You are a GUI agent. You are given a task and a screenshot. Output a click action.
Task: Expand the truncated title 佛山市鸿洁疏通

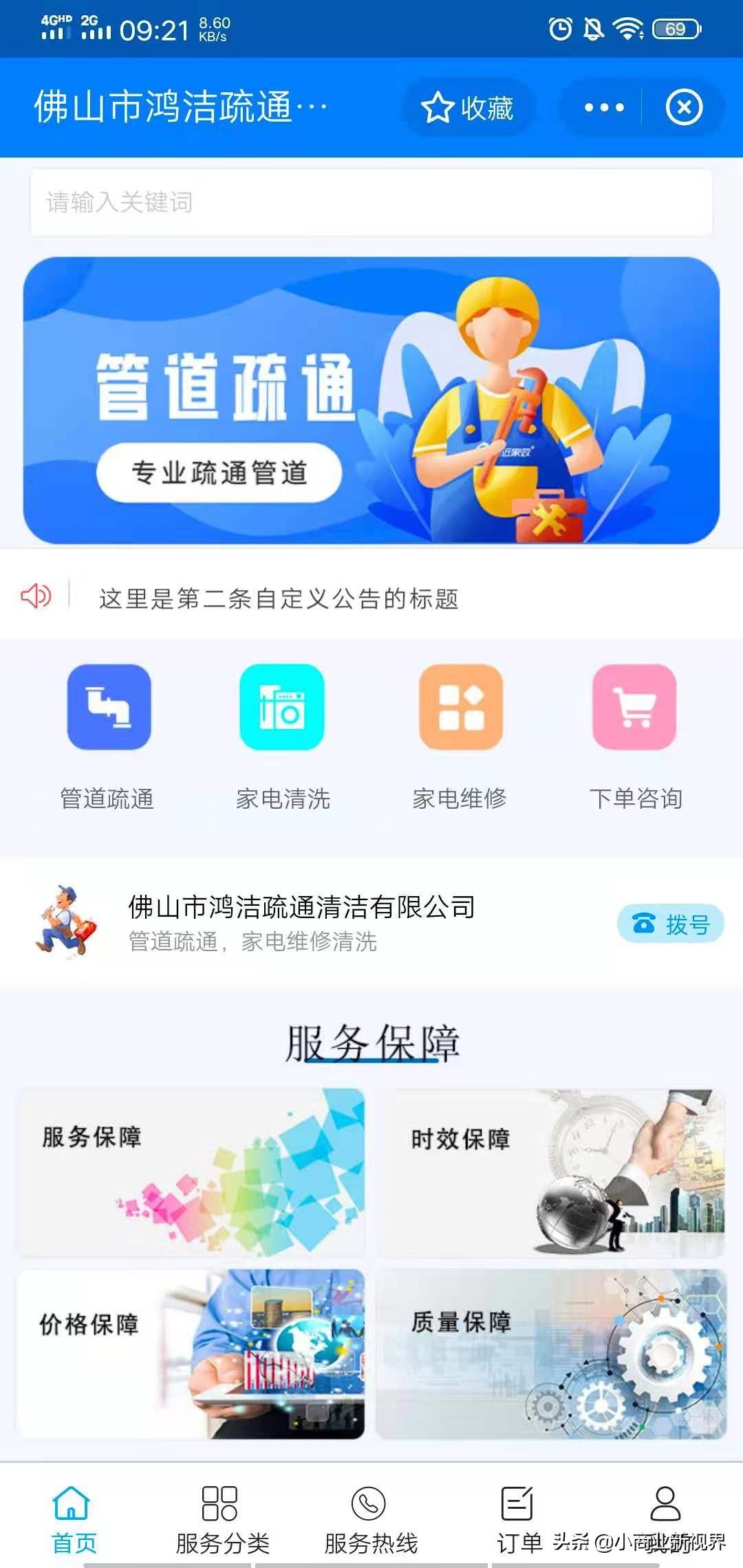(175, 107)
